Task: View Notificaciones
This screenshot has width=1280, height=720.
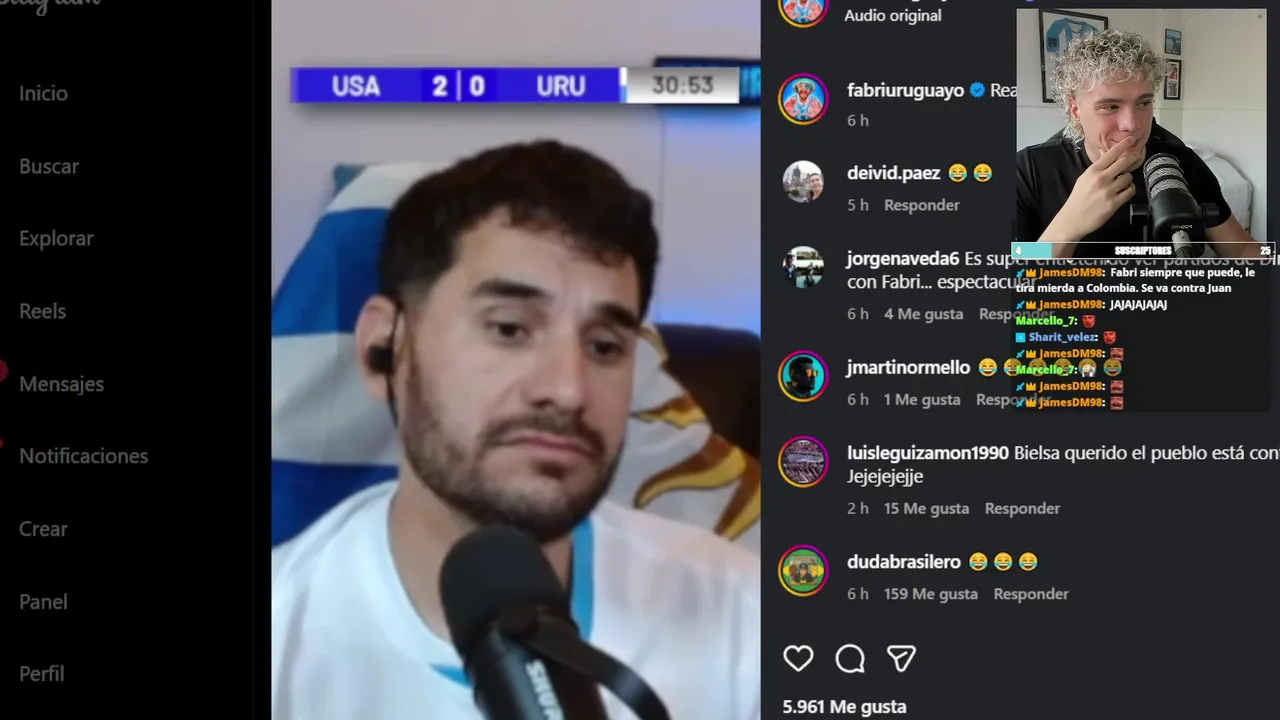Action: 83,456
